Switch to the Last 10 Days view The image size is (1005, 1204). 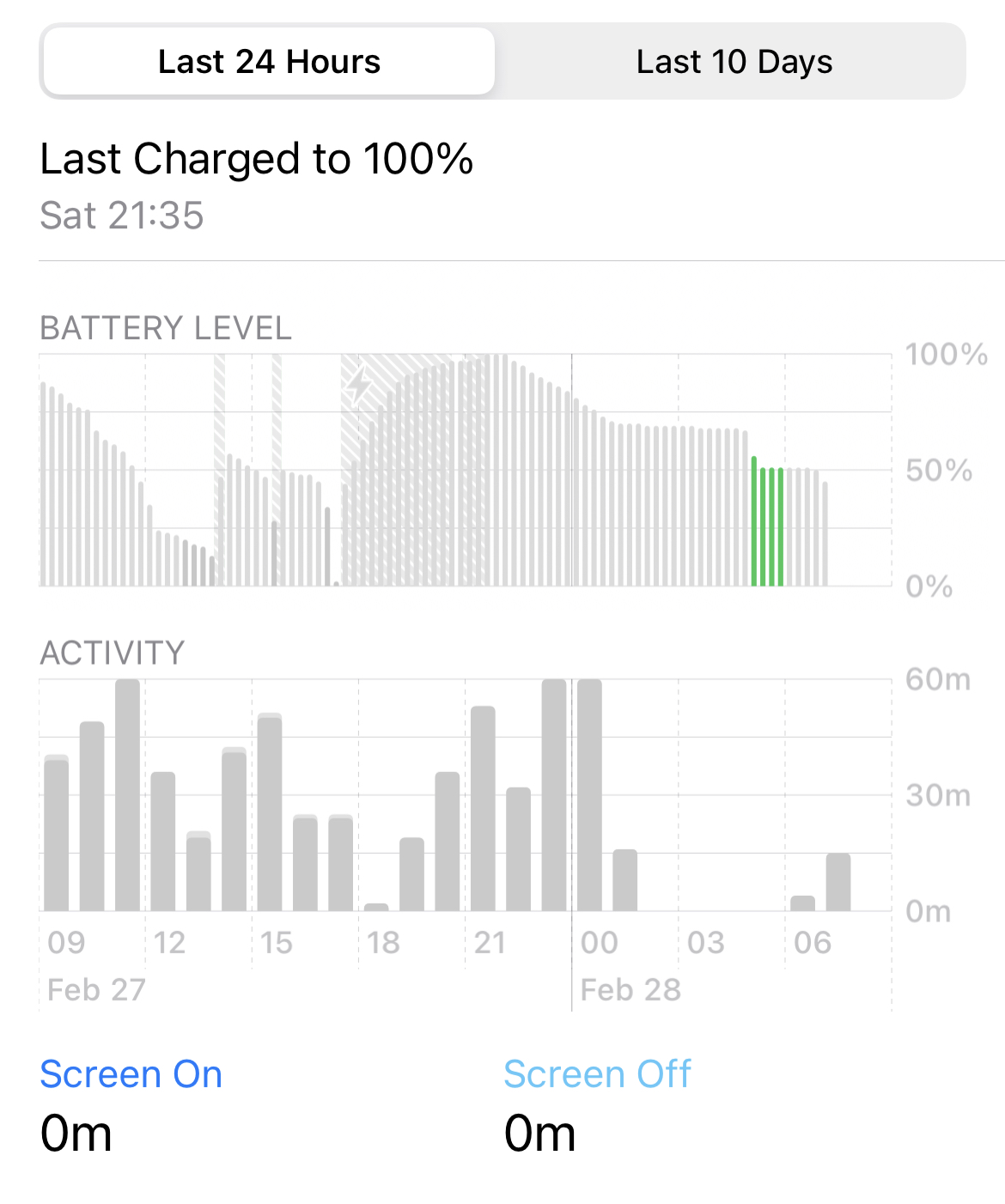coord(734,62)
